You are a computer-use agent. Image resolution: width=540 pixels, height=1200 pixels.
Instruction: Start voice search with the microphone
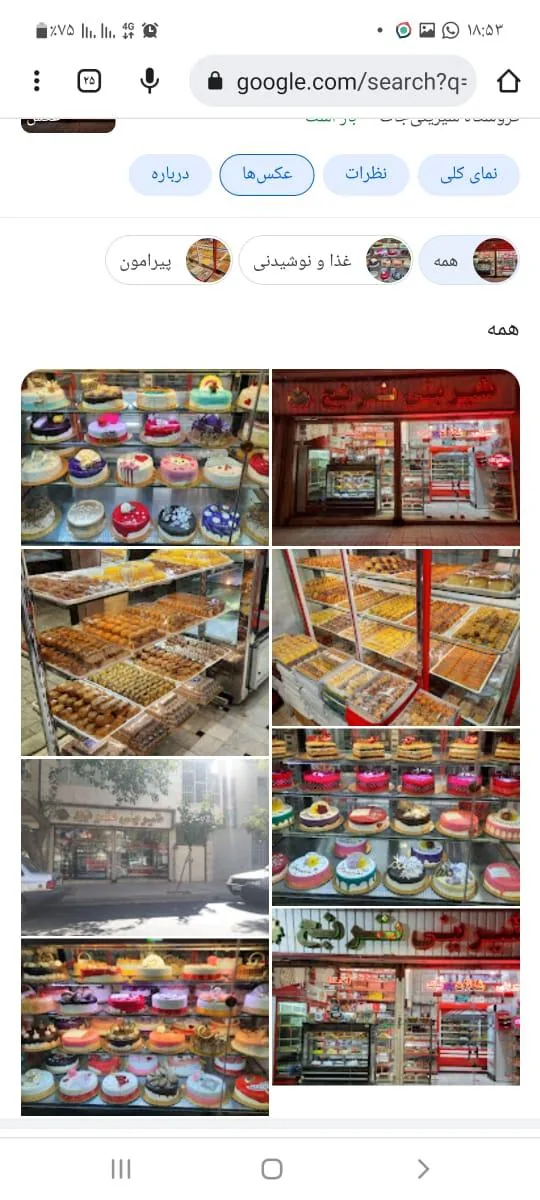[x=150, y=81]
